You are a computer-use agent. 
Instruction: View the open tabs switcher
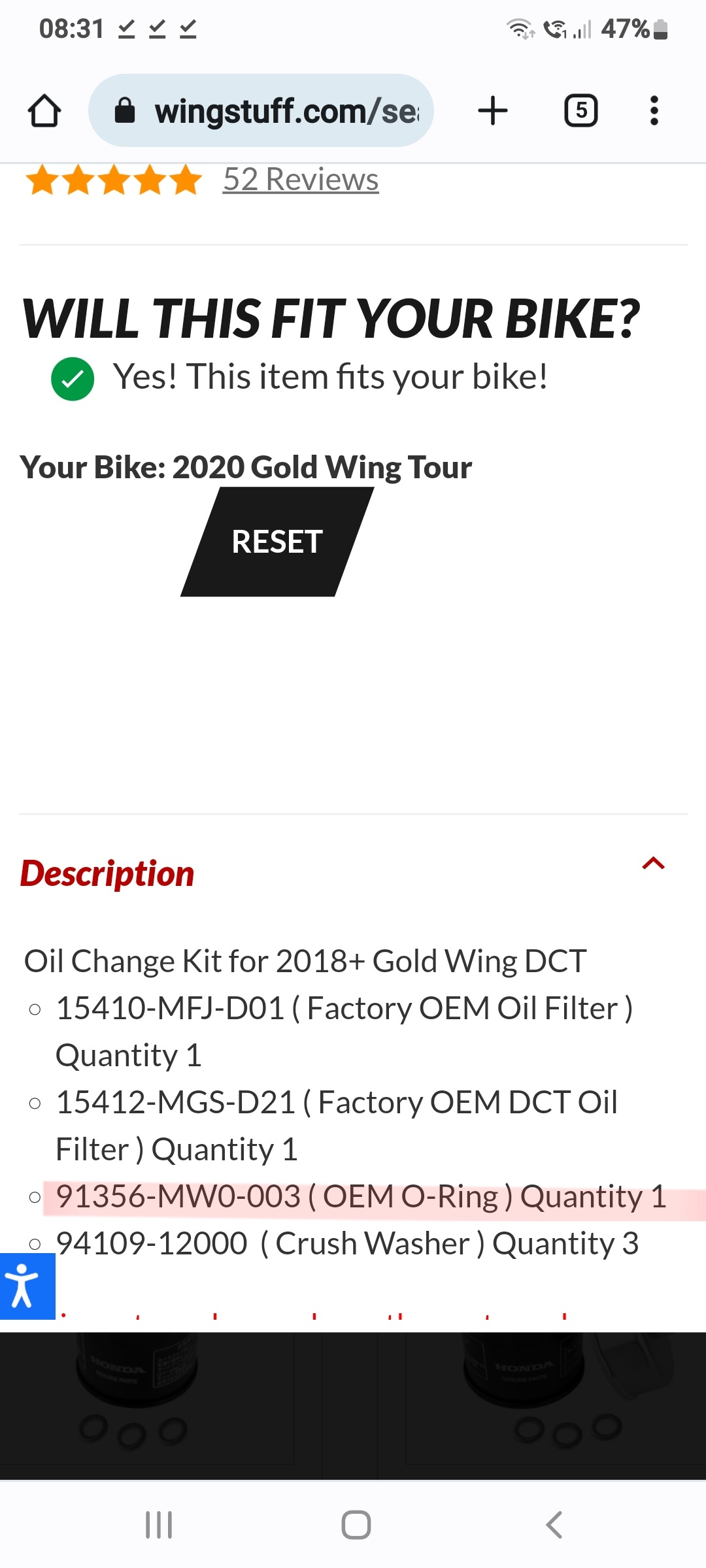pos(580,110)
